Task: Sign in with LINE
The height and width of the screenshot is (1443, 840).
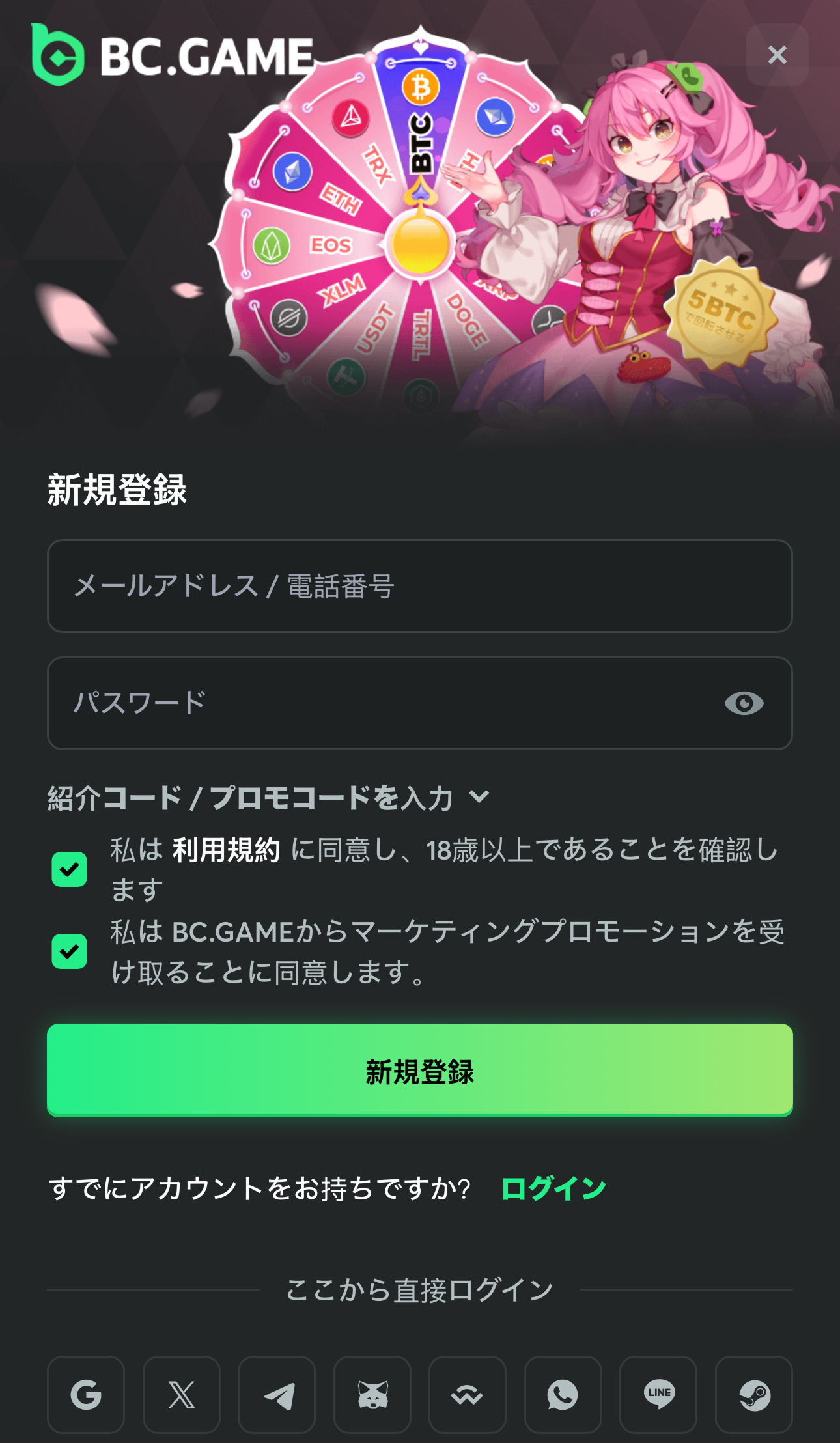Action: [x=658, y=1395]
